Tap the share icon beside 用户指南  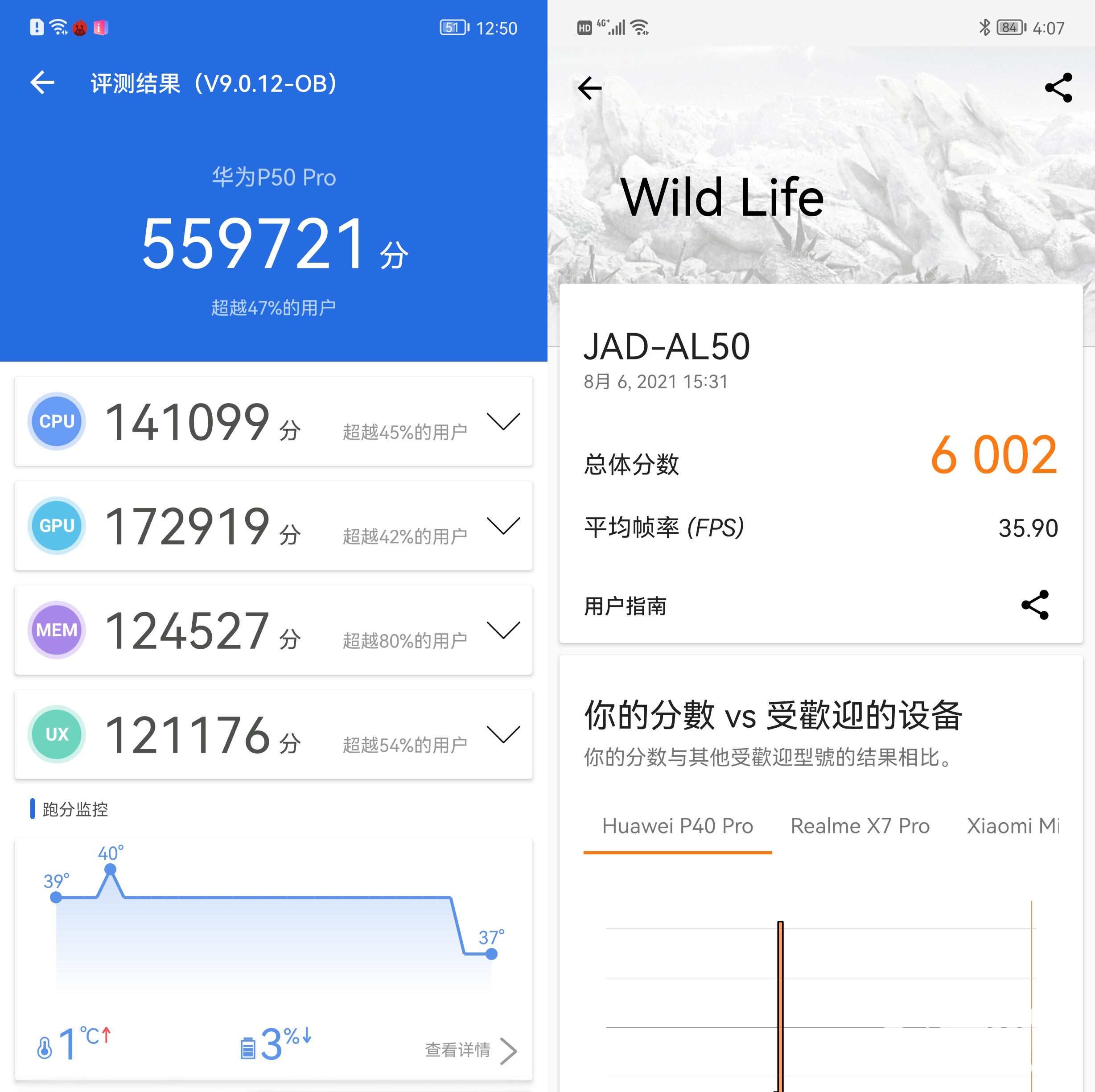tap(1035, 605)
